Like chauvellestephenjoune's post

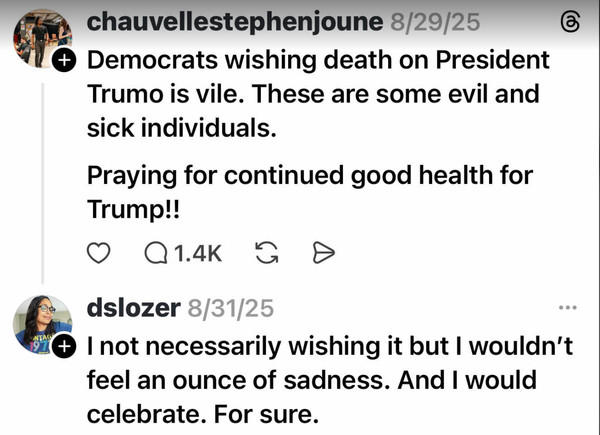pos(99,254)
